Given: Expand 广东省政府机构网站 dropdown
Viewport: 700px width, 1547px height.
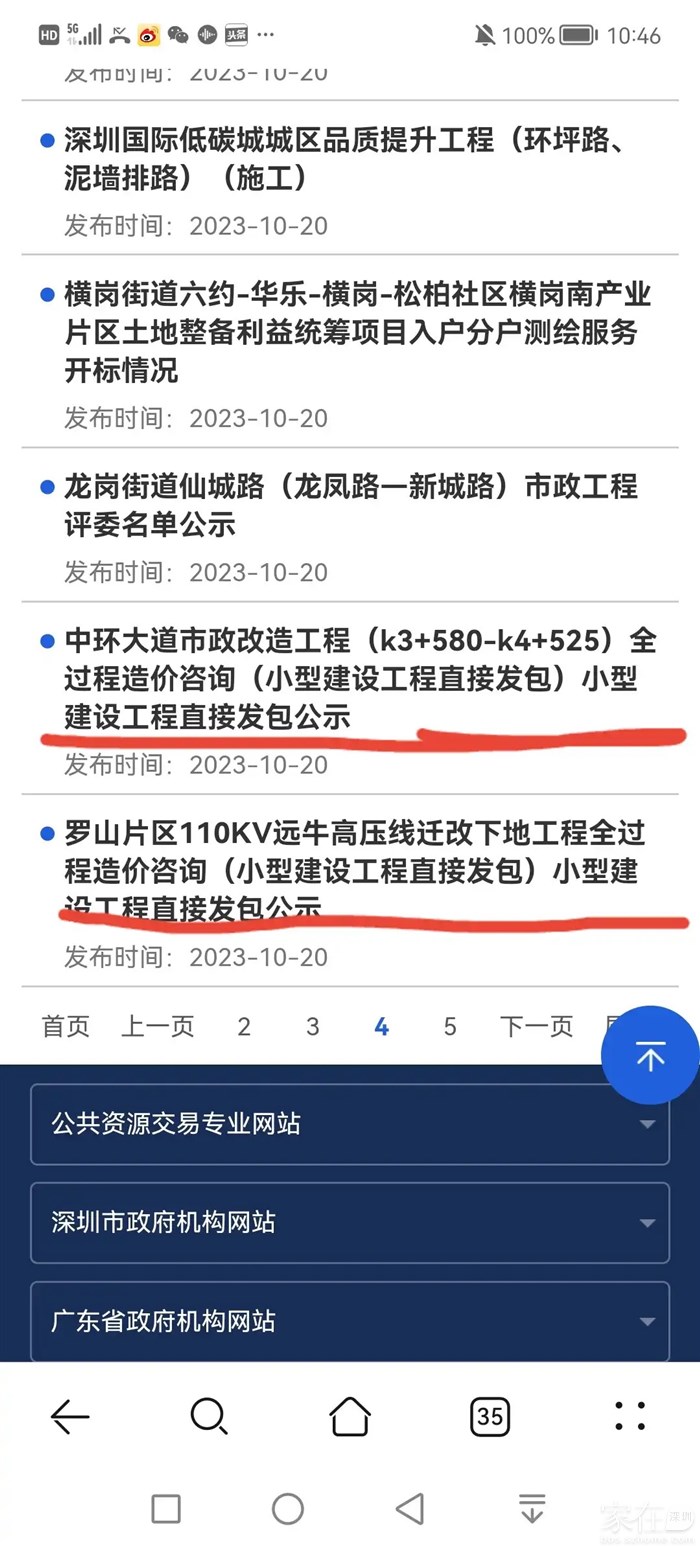Looking at the screenshot, I should coord(350,1321).
